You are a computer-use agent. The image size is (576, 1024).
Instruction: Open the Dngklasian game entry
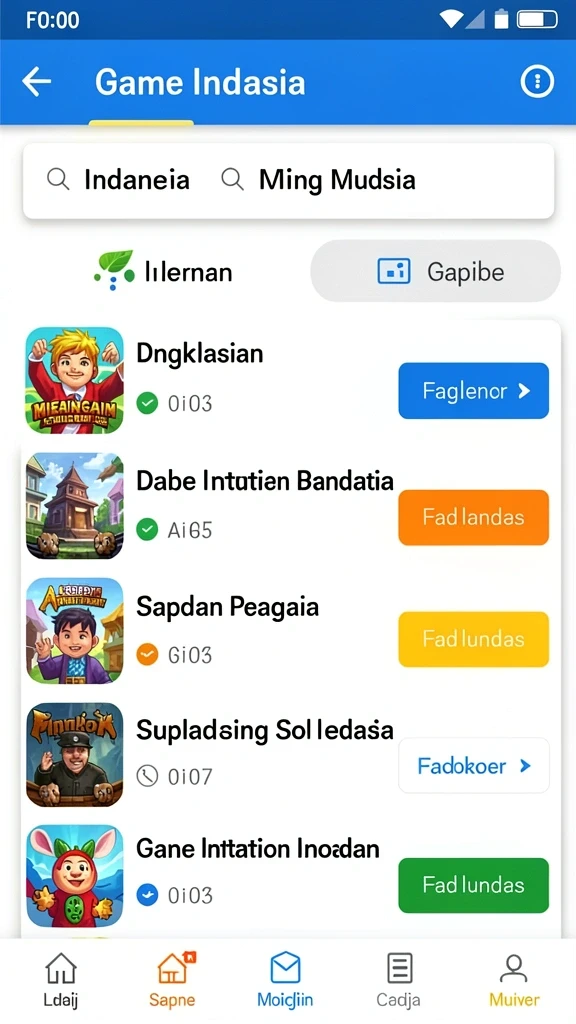pos(200,353)
